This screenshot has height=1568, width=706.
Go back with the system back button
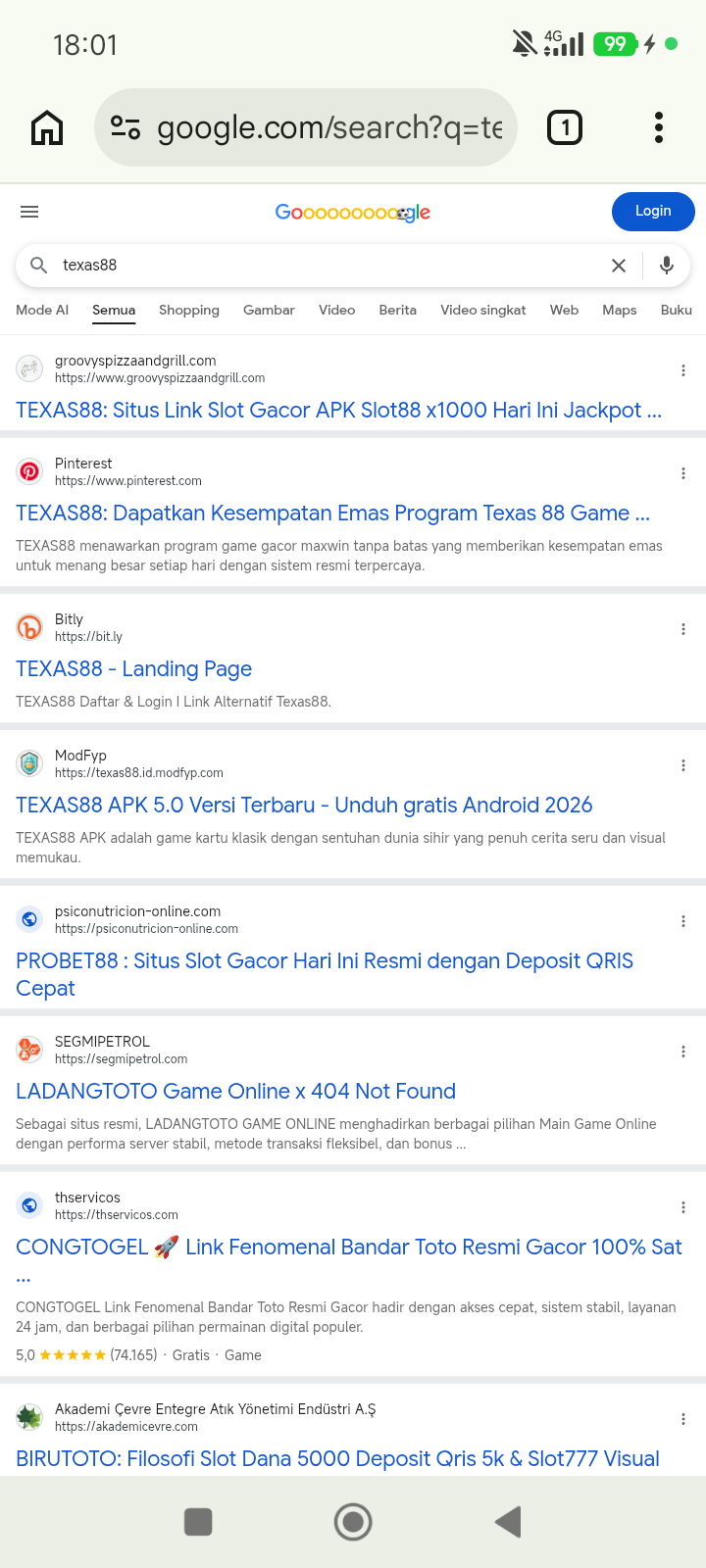(508, 1522)
